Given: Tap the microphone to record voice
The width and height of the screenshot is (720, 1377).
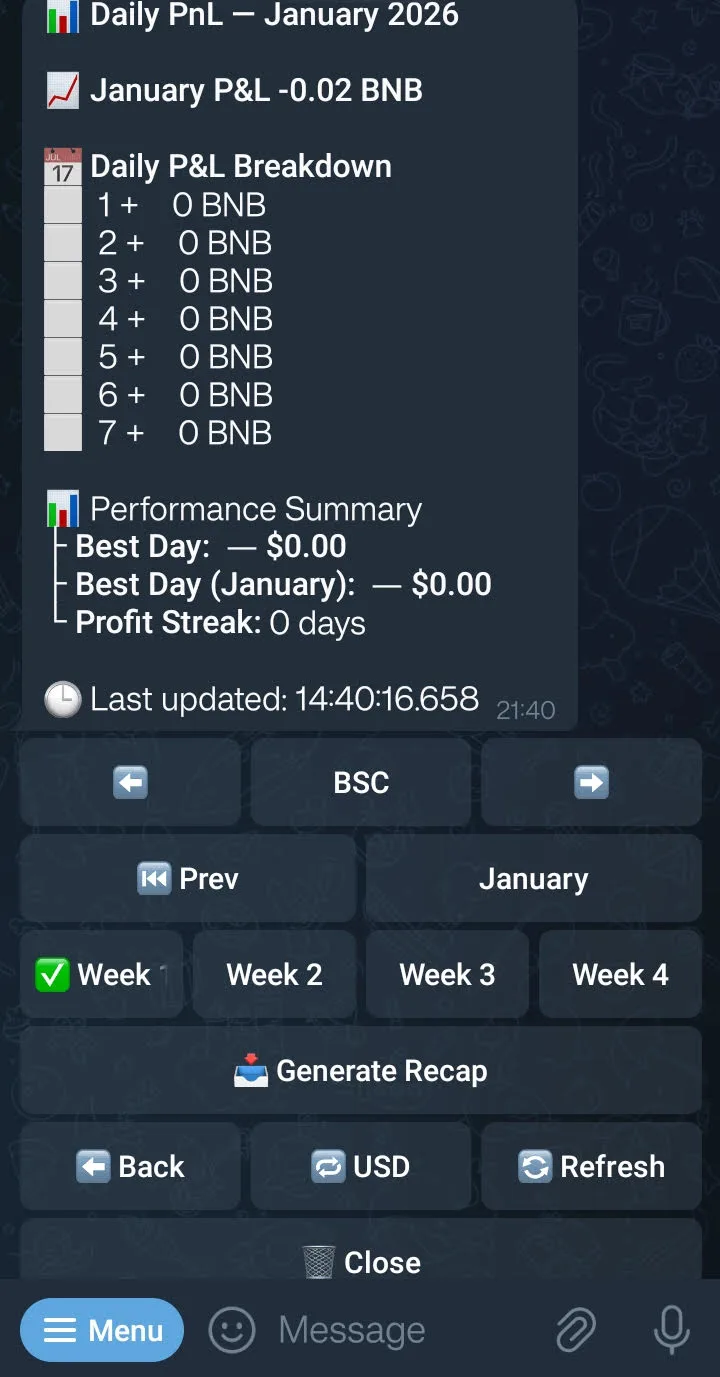Looking at the screenshot, I should pyautogui.click(x=671, y=1331).
